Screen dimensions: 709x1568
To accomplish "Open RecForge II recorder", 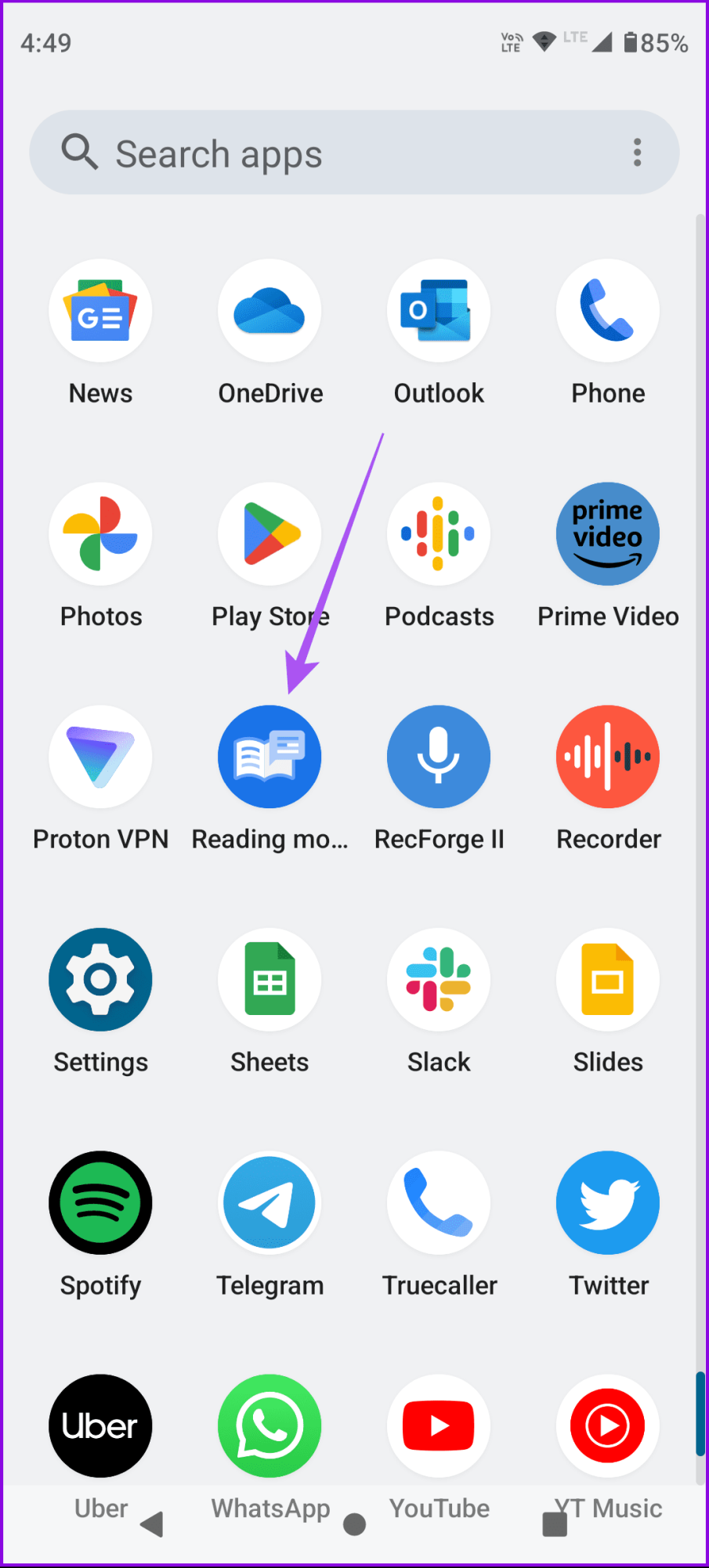I will pos(439,757).
